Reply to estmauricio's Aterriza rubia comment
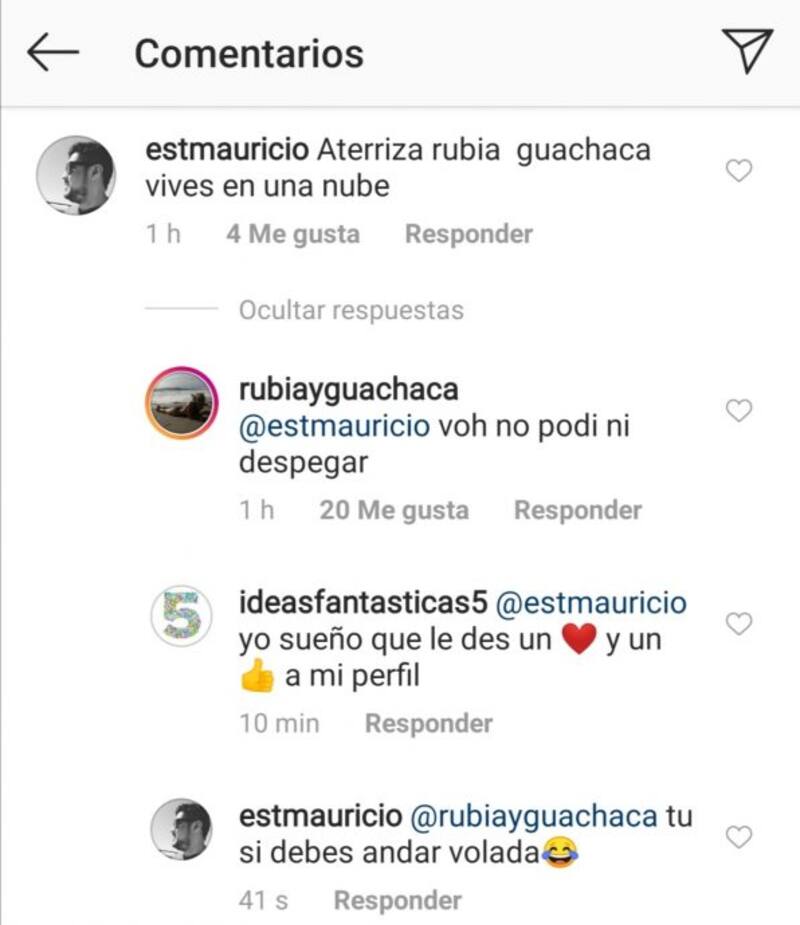This screenshot has height=925, width=800. click(x=468, y=235)
